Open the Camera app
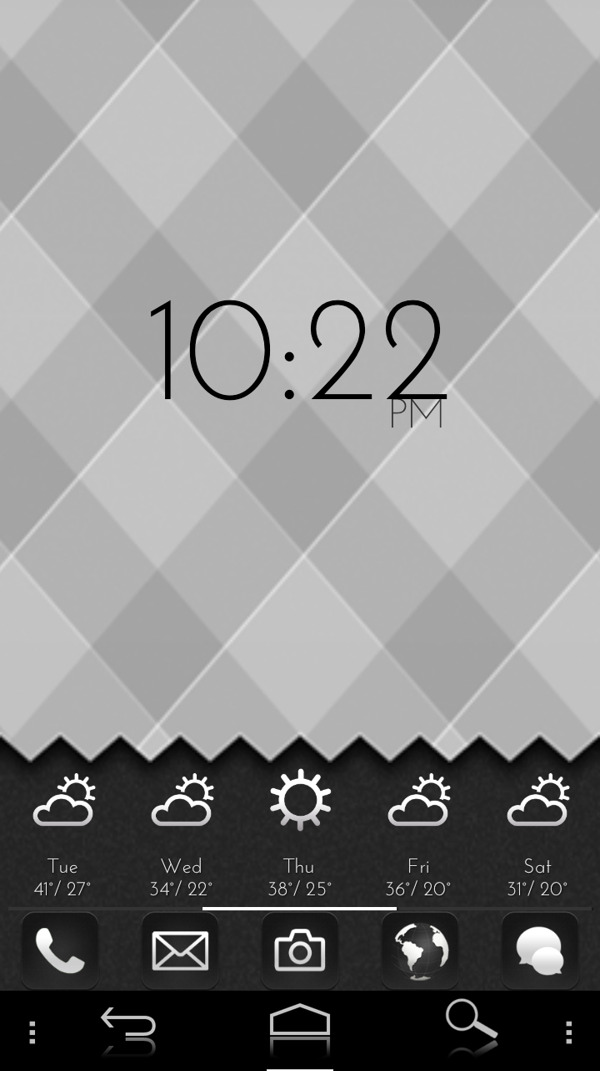This screenshot has width=600, height=1071. click(x=300, y=950)
